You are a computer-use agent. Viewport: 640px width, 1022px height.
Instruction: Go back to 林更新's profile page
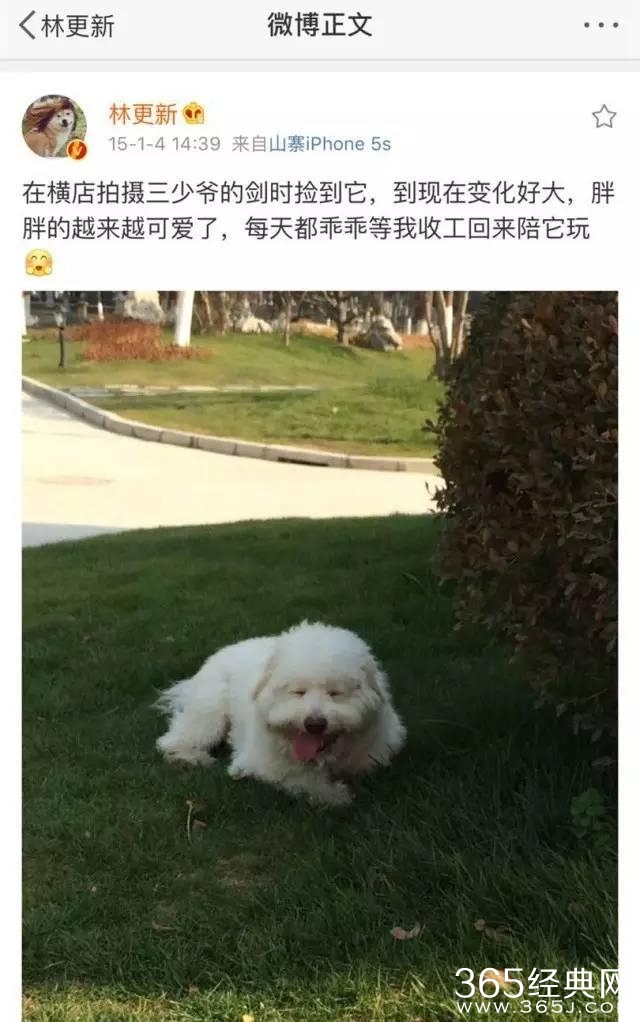point(66,26)
